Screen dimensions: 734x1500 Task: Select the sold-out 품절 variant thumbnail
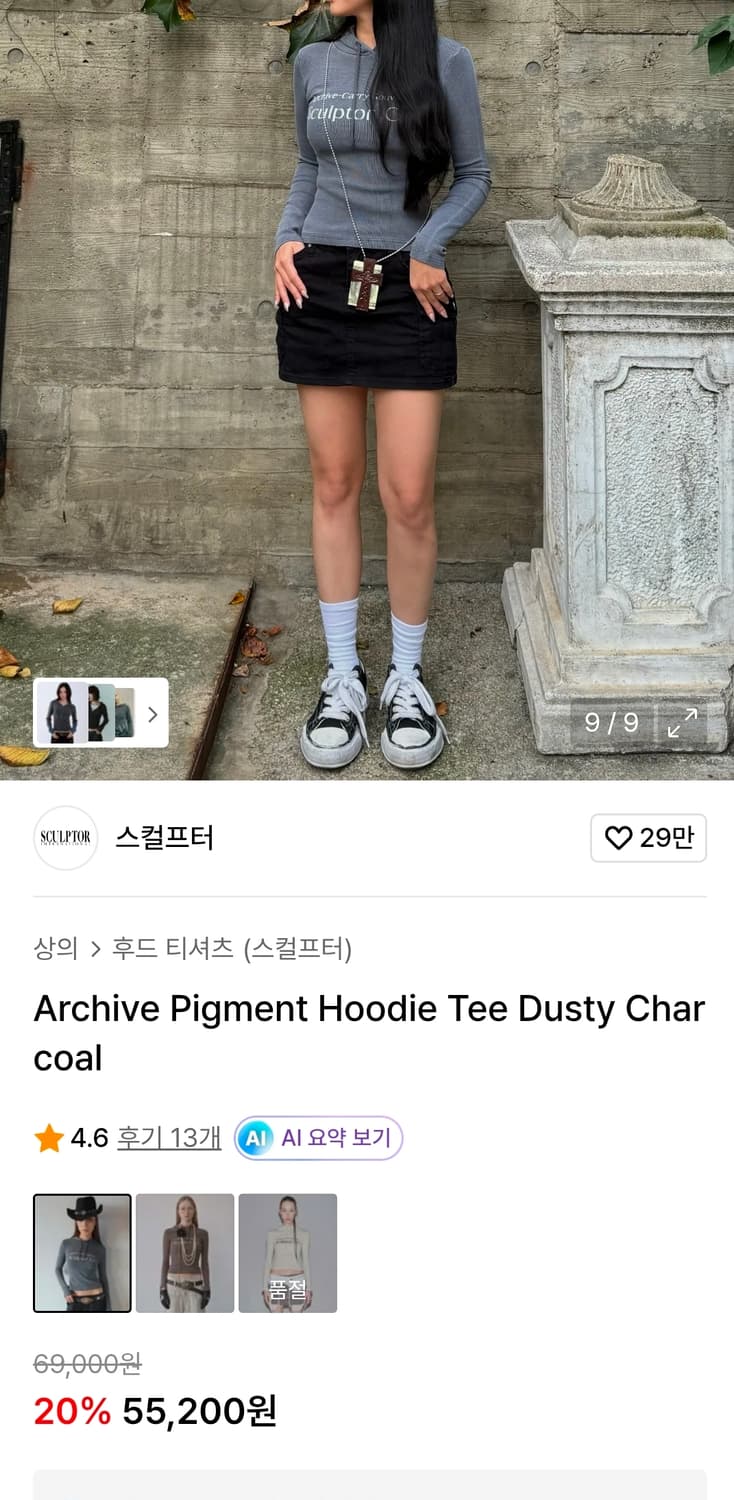click(287, 1254)
